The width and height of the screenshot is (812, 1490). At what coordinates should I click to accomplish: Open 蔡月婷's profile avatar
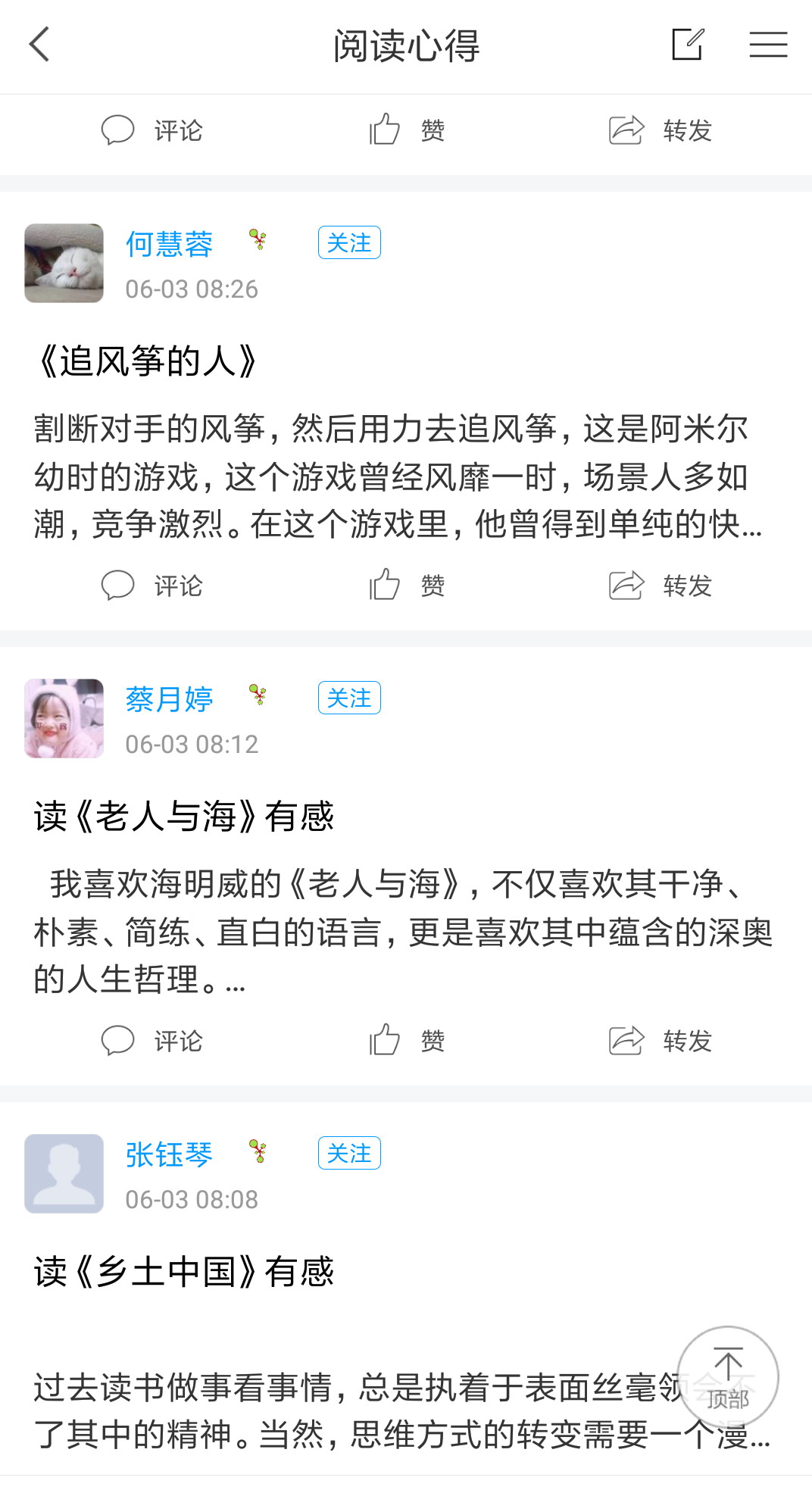(x=64, y=719)
